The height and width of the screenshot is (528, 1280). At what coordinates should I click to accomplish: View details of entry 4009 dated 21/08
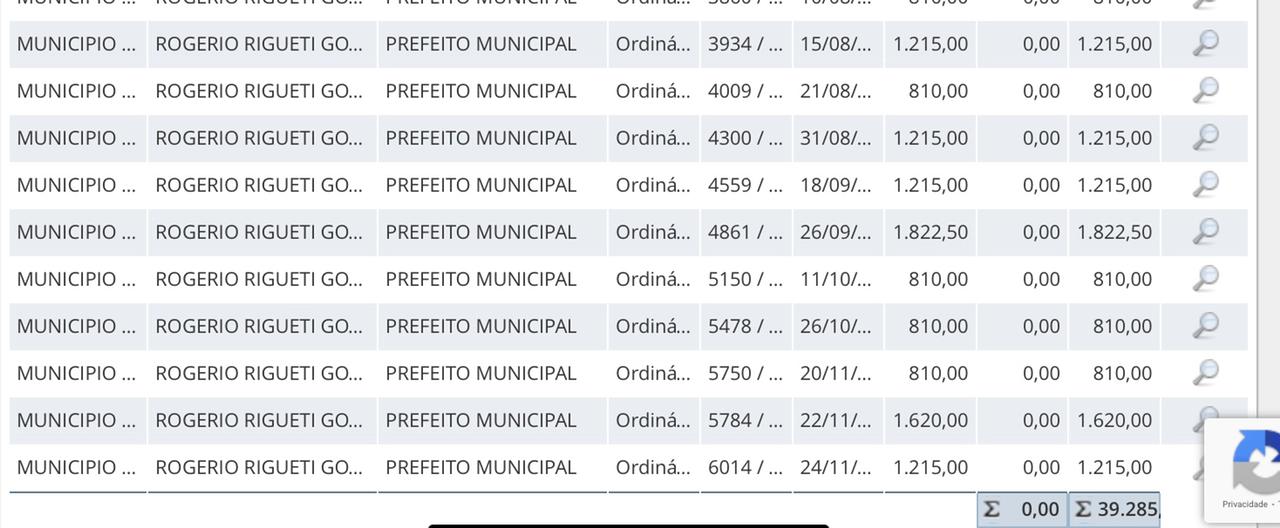click(1205, 90)
